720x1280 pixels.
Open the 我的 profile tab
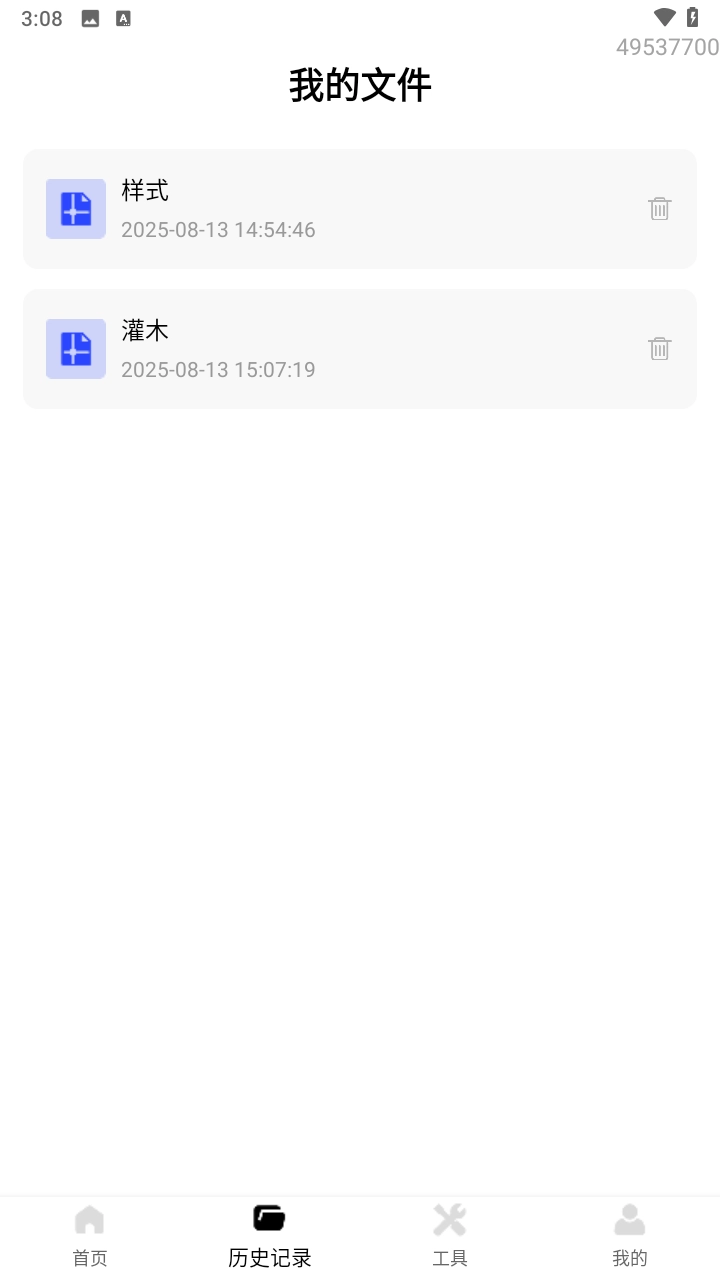630,1236
